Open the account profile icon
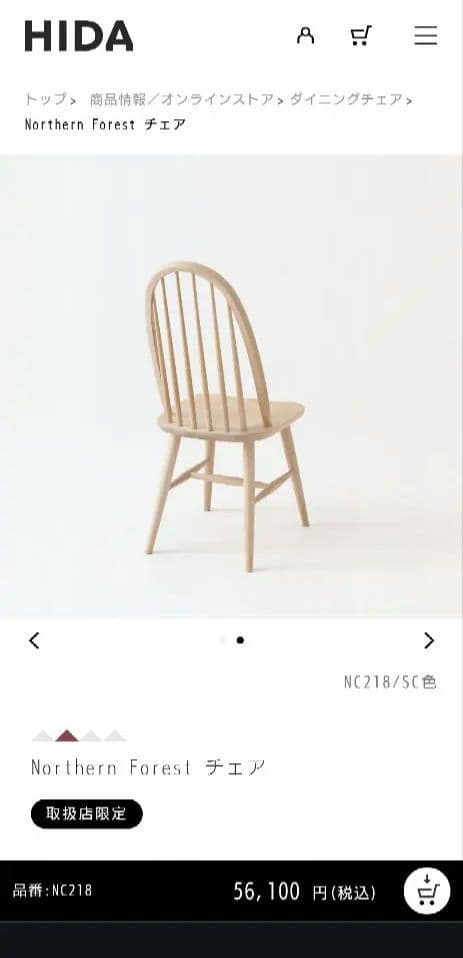Viewport: 463px width, 958px height. click(x=305, y=35)
